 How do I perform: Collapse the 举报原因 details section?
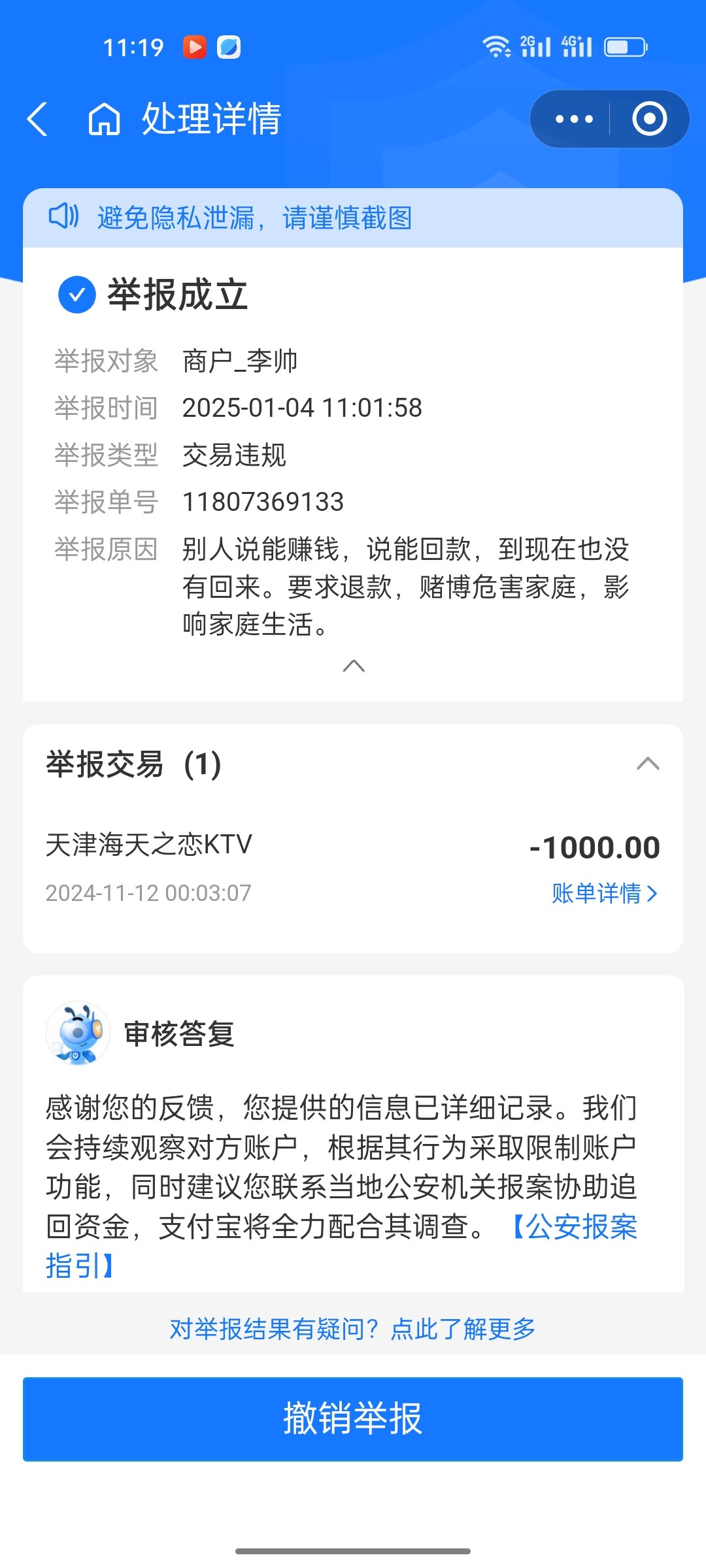click(x=354, y=666)
